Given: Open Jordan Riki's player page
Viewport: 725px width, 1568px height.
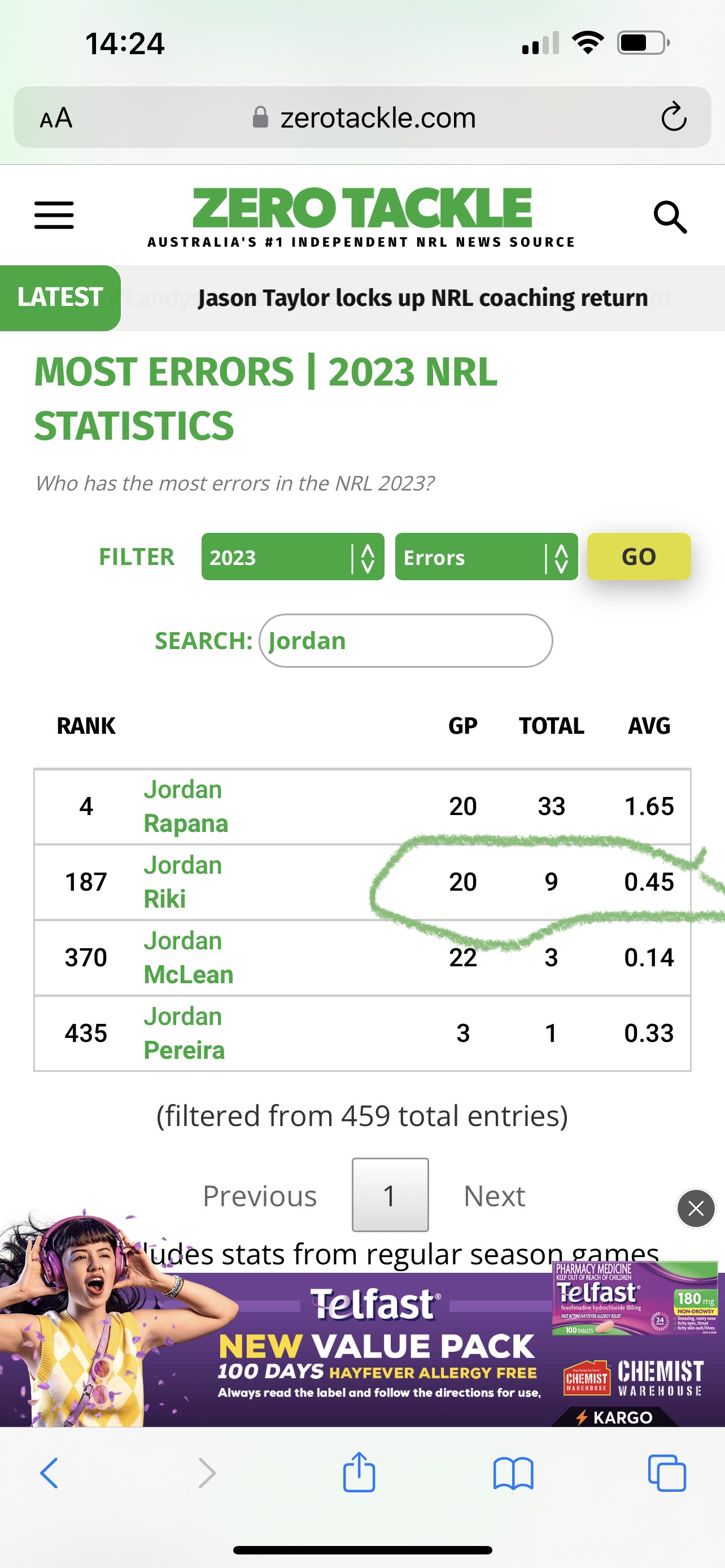Looking at the screenshot, I should [182, 882].
